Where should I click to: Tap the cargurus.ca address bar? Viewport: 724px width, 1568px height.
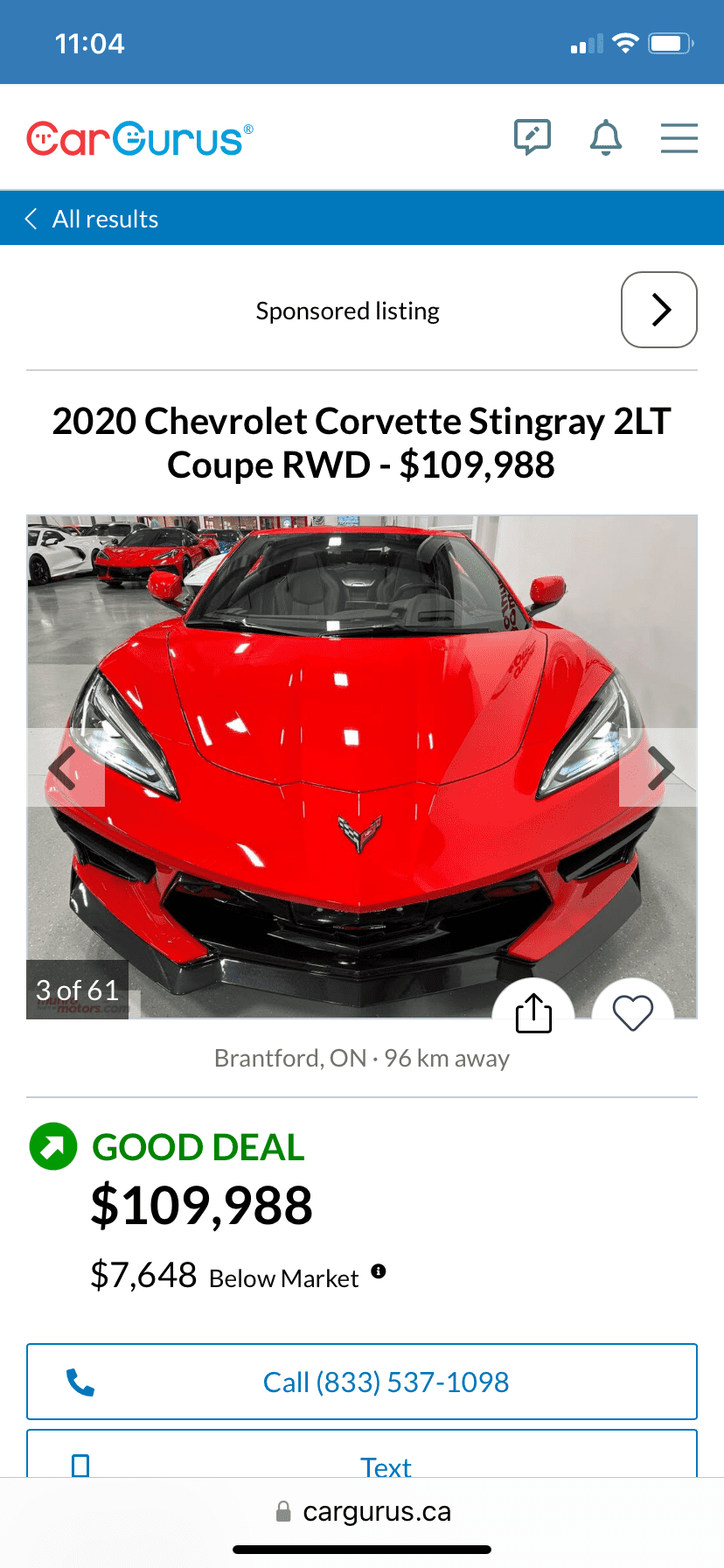pos(362,1512)
